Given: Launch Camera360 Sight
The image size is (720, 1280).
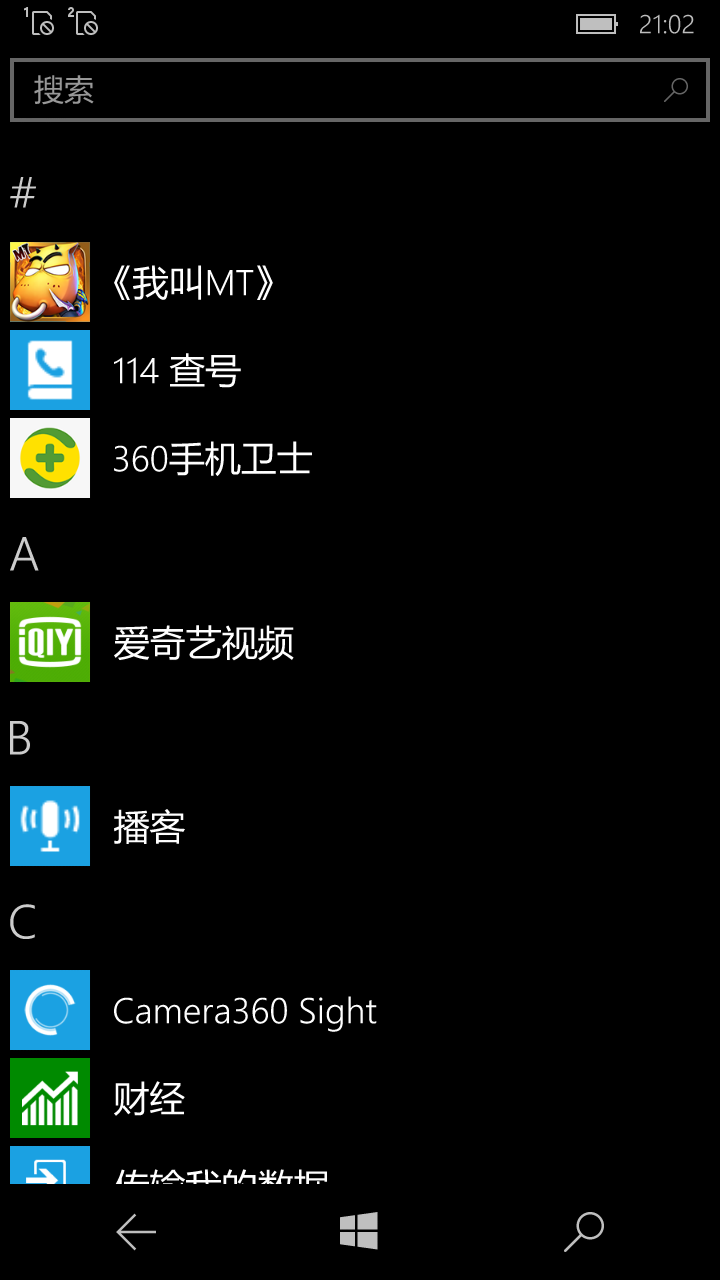Looking at the screenshot, I should [360, 1010].
